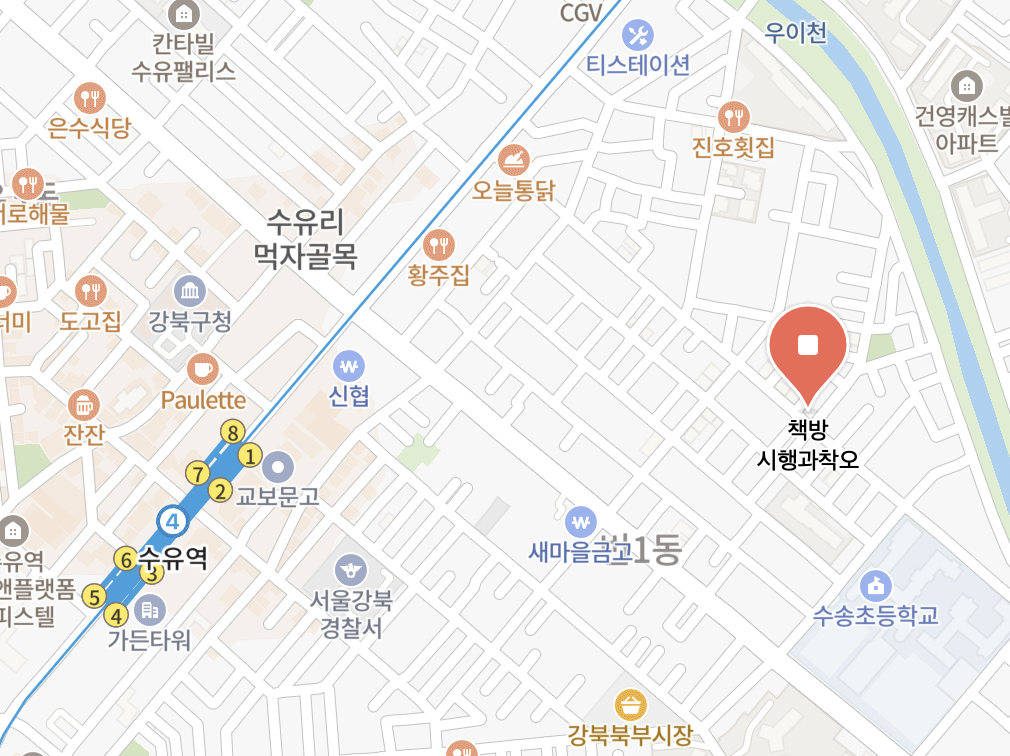The height and width of the screenshot is (756, 1010).
Task: Tap the 은수식당 restaurant marker
Action: pyautogui.click(x=90, y=97)
